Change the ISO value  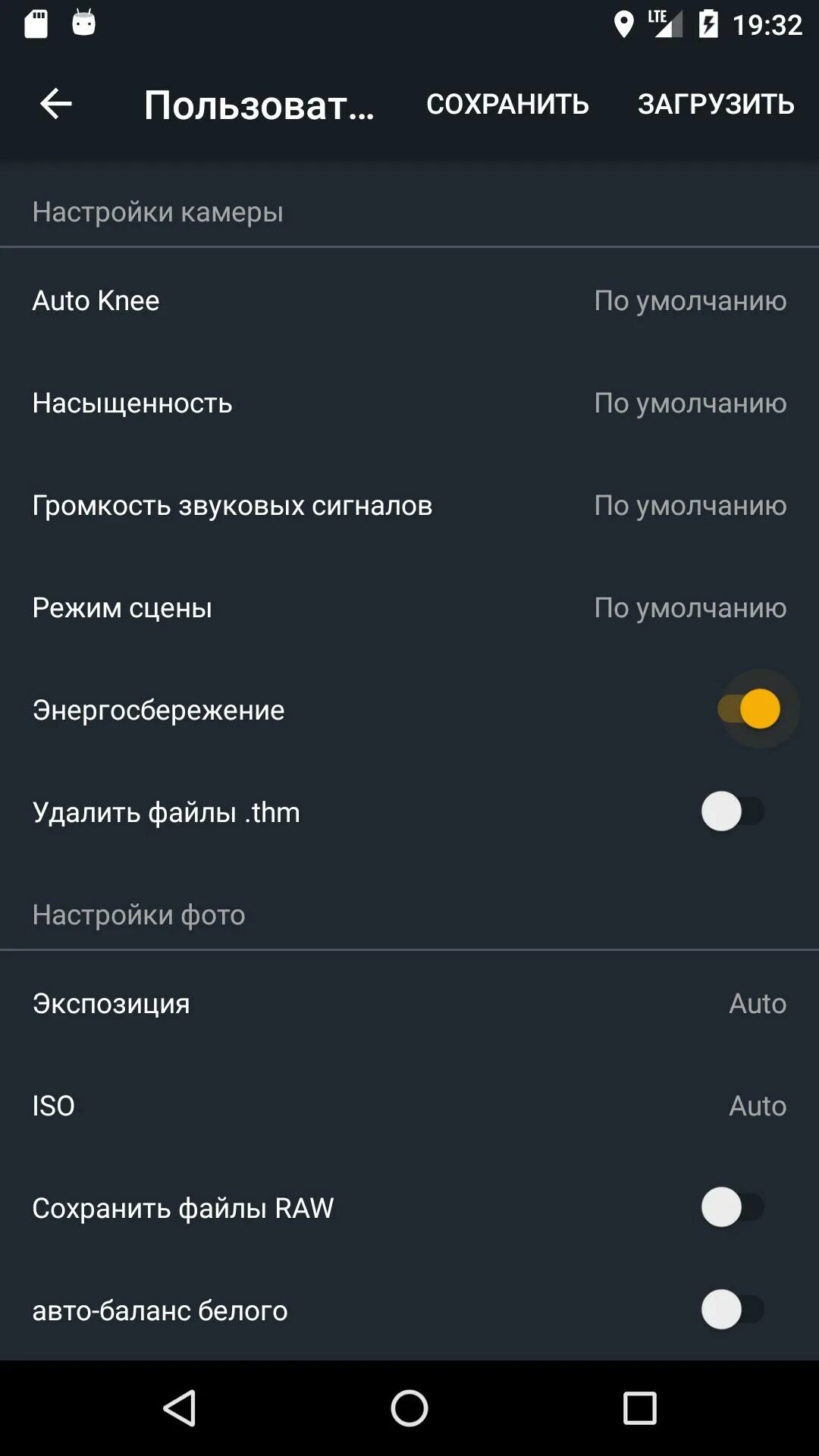(409, 1106)
